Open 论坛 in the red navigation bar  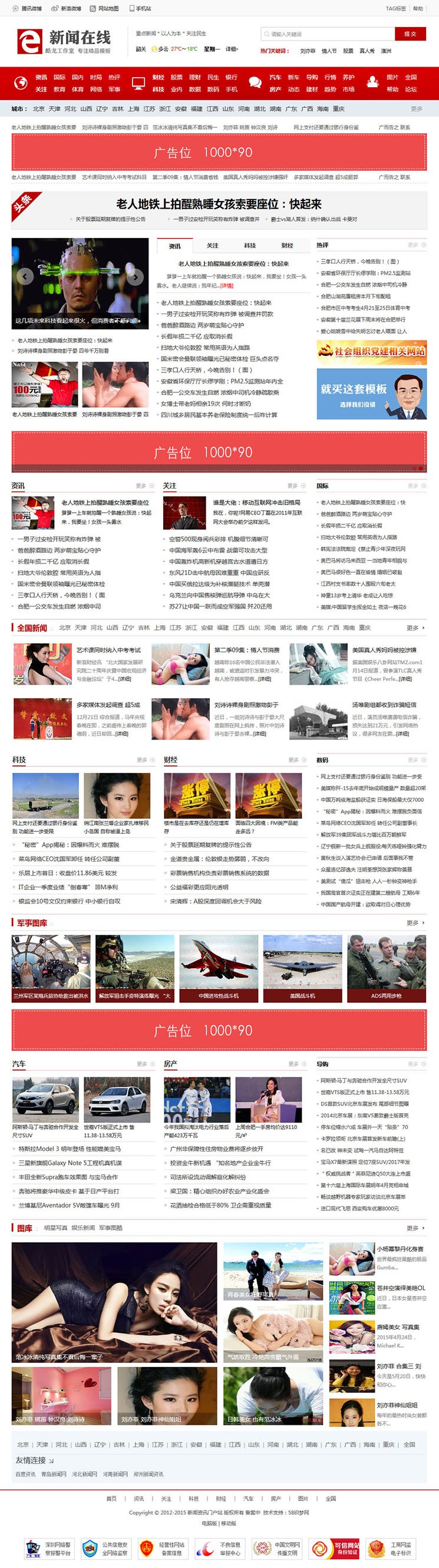411,89
